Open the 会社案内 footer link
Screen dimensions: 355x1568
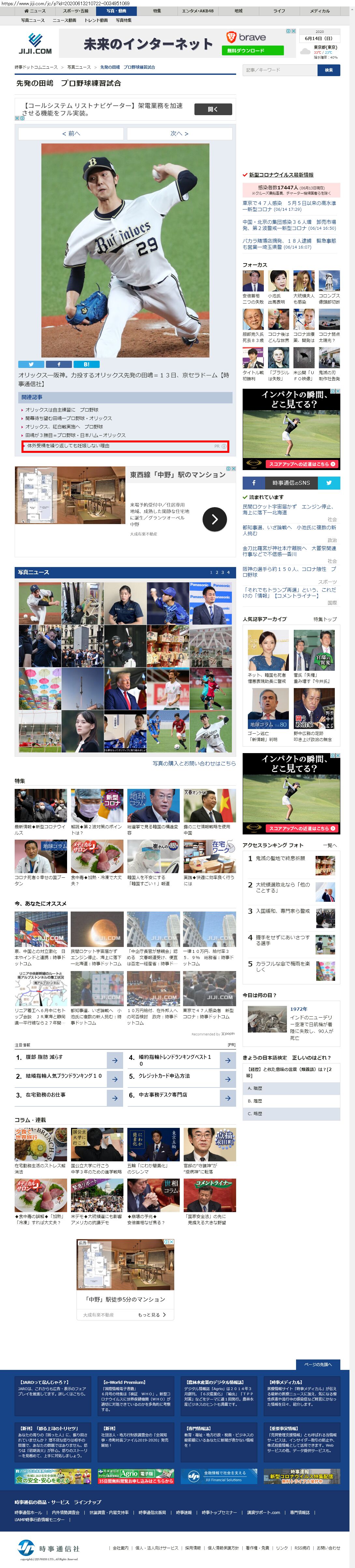[x=121, y=1547]
